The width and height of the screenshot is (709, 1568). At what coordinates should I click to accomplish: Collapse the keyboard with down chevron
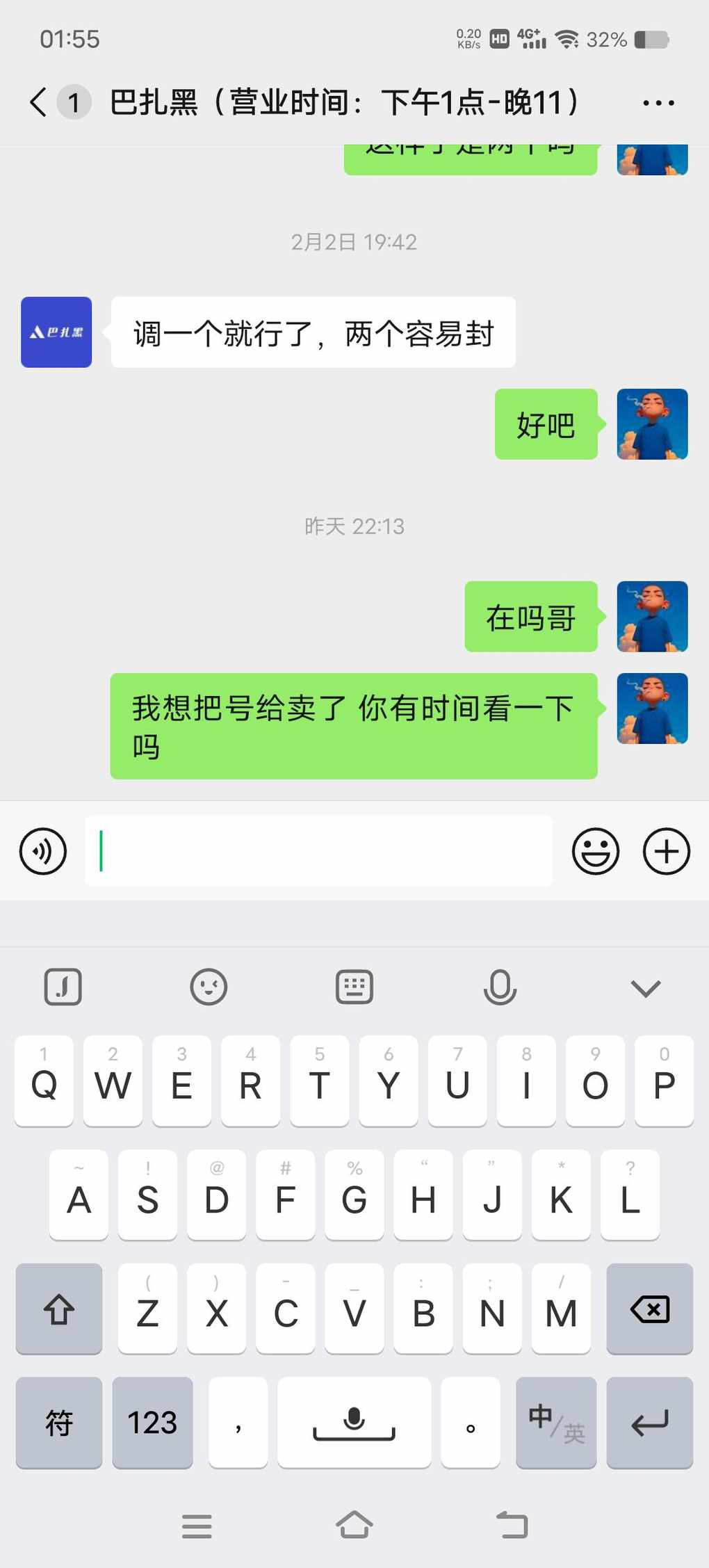click(645, 988)
